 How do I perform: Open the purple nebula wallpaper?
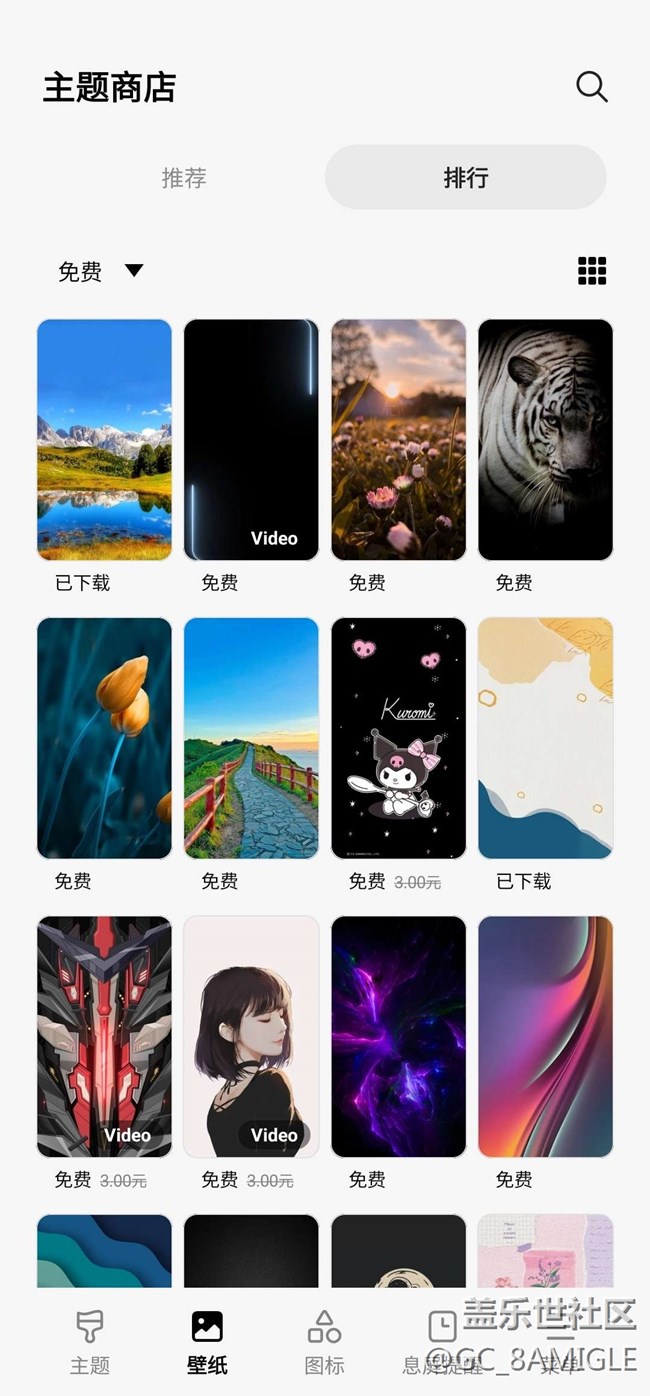point(398,1036)
